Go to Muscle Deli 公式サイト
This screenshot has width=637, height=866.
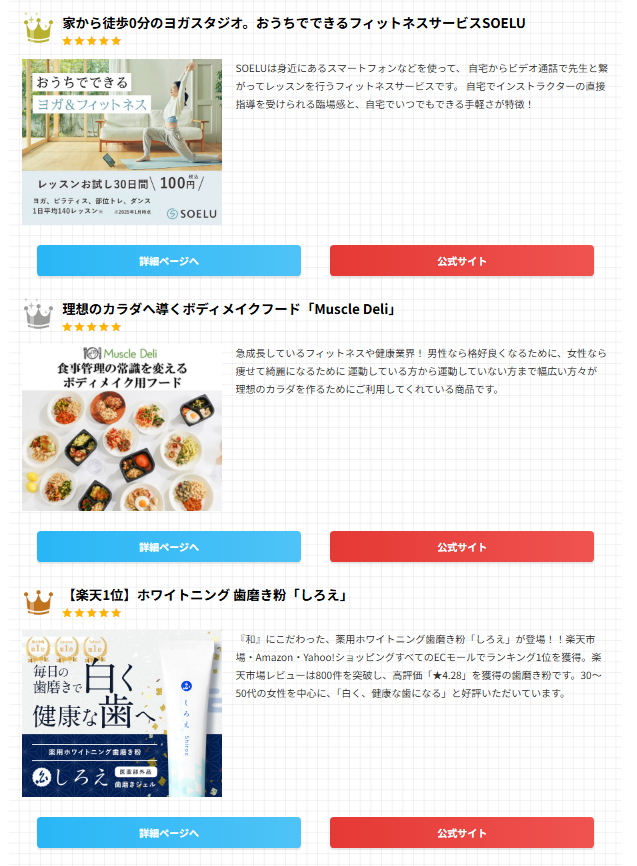461,547
